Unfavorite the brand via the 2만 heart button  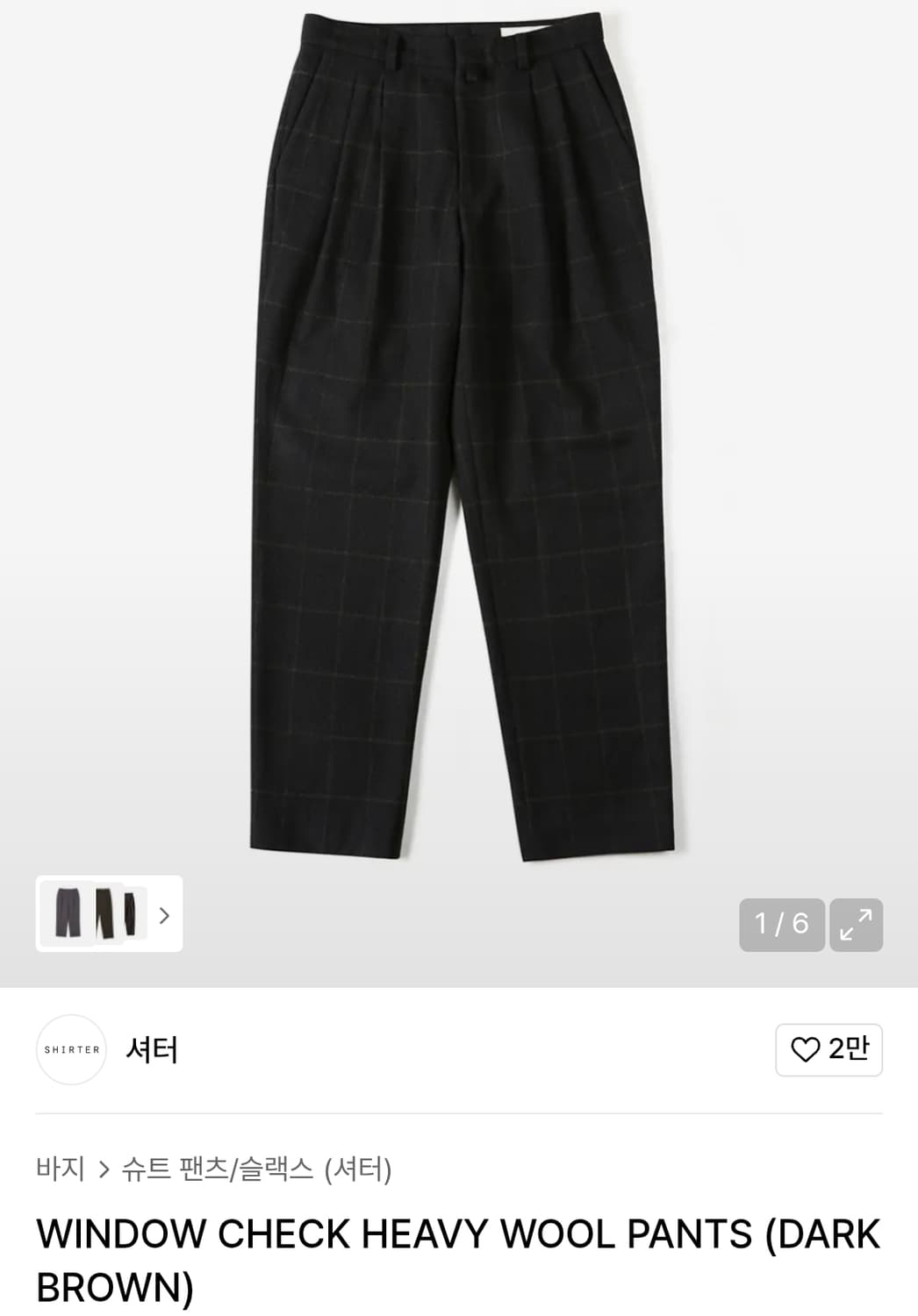click(828, 1049)
